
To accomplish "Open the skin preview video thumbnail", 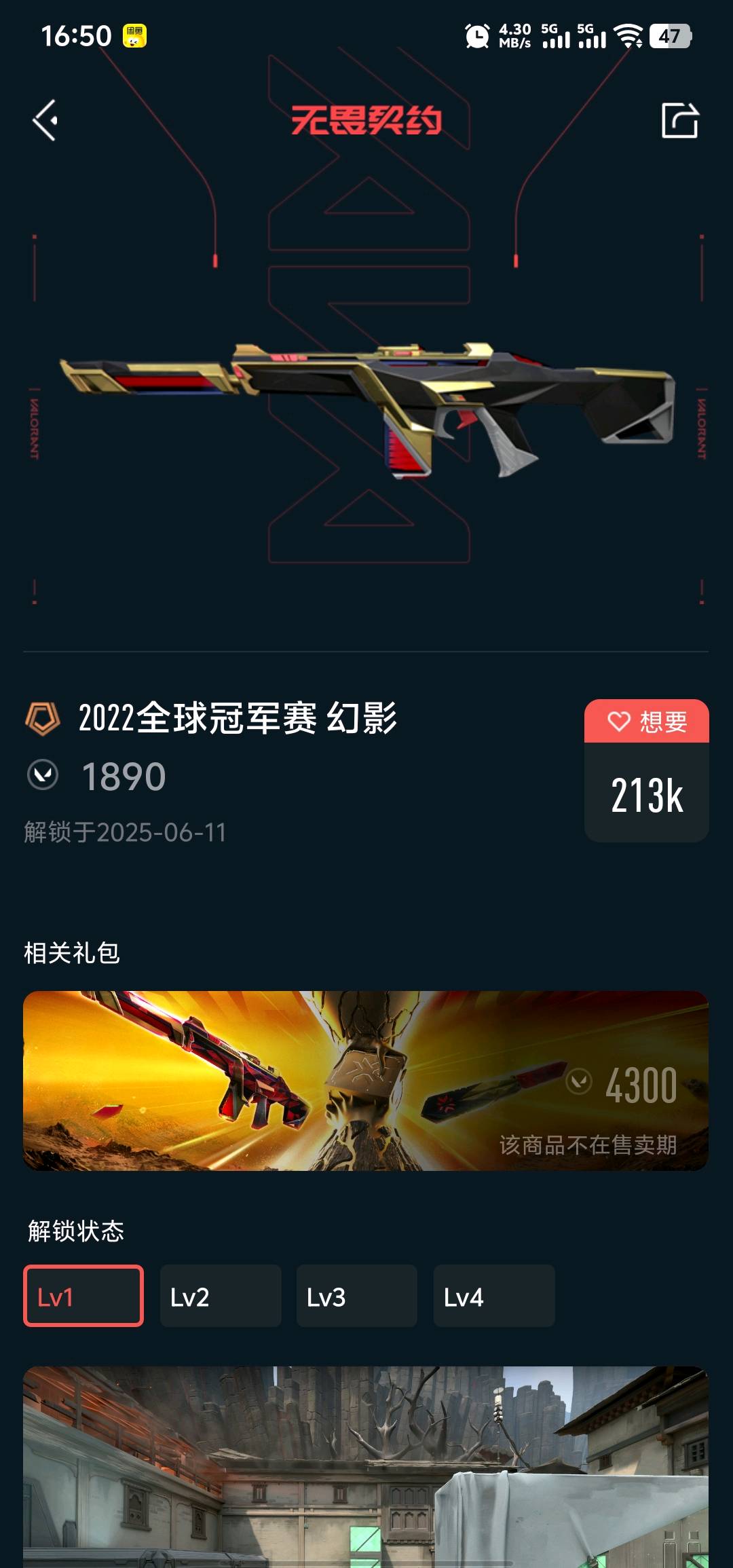I will 366,1466.
